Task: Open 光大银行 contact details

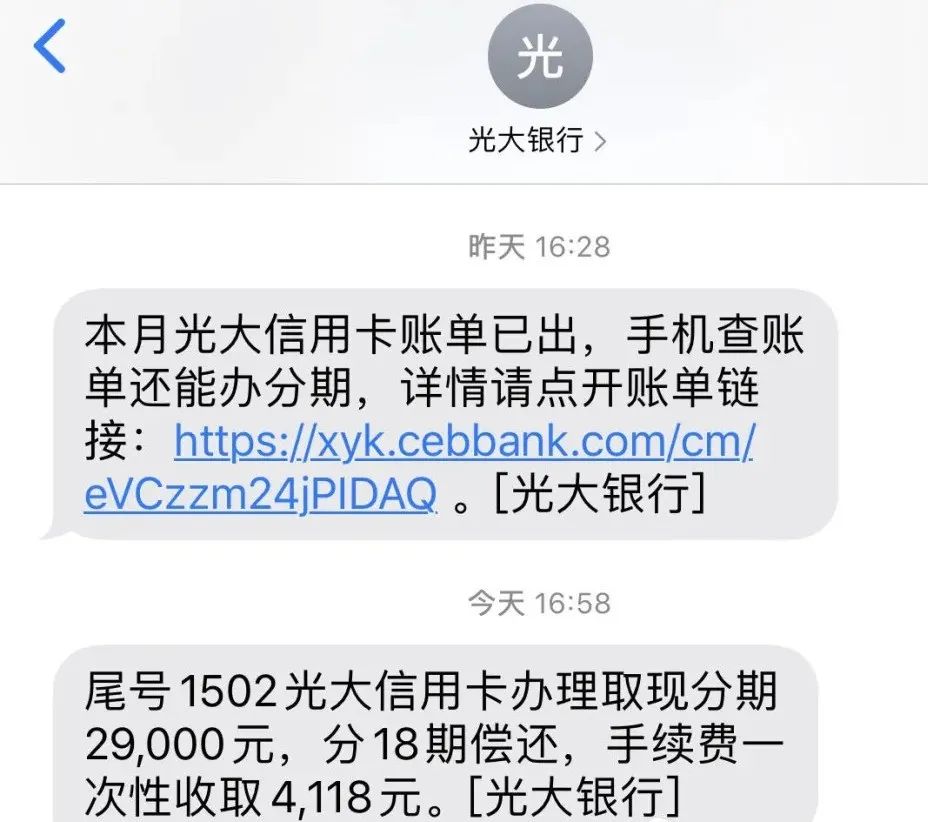Action: [x=538, y=141]
